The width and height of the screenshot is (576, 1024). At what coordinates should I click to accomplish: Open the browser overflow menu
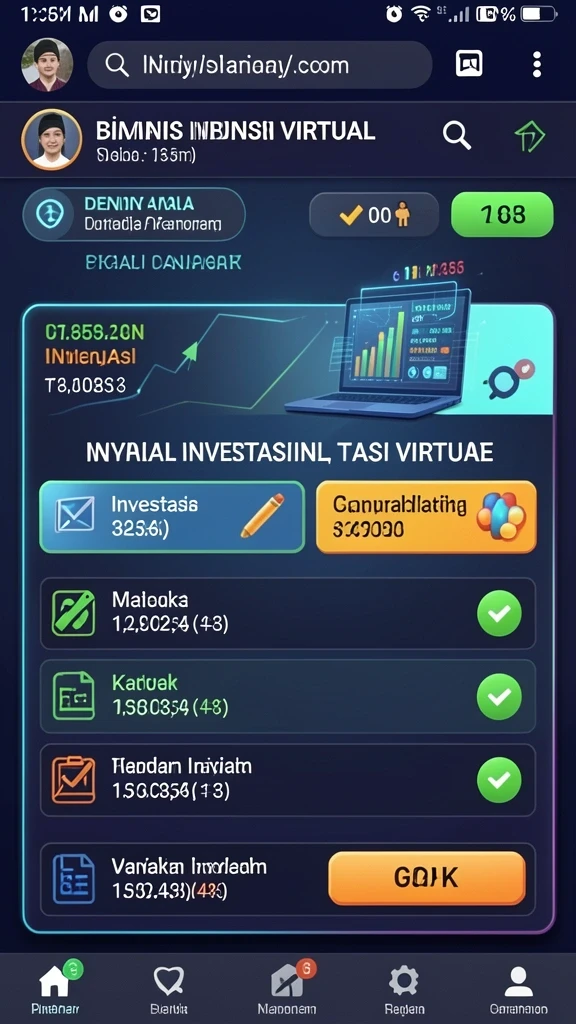(537, 65)
